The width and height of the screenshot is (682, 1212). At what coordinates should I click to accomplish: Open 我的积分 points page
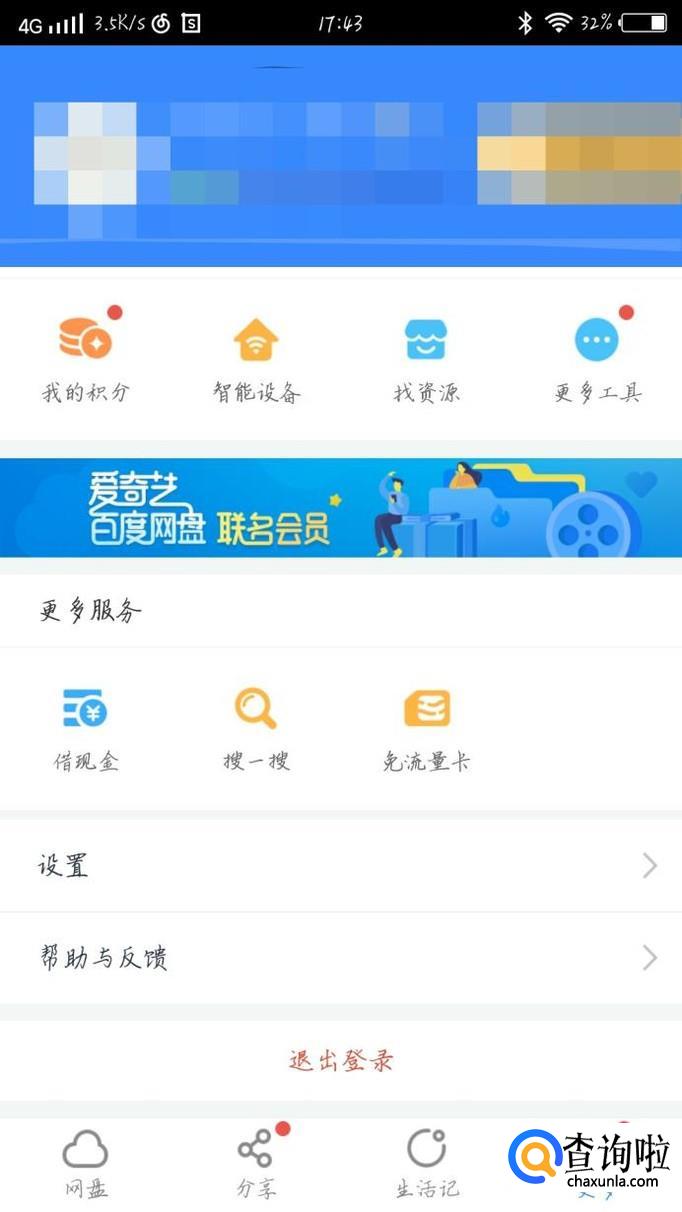(86, 356)
